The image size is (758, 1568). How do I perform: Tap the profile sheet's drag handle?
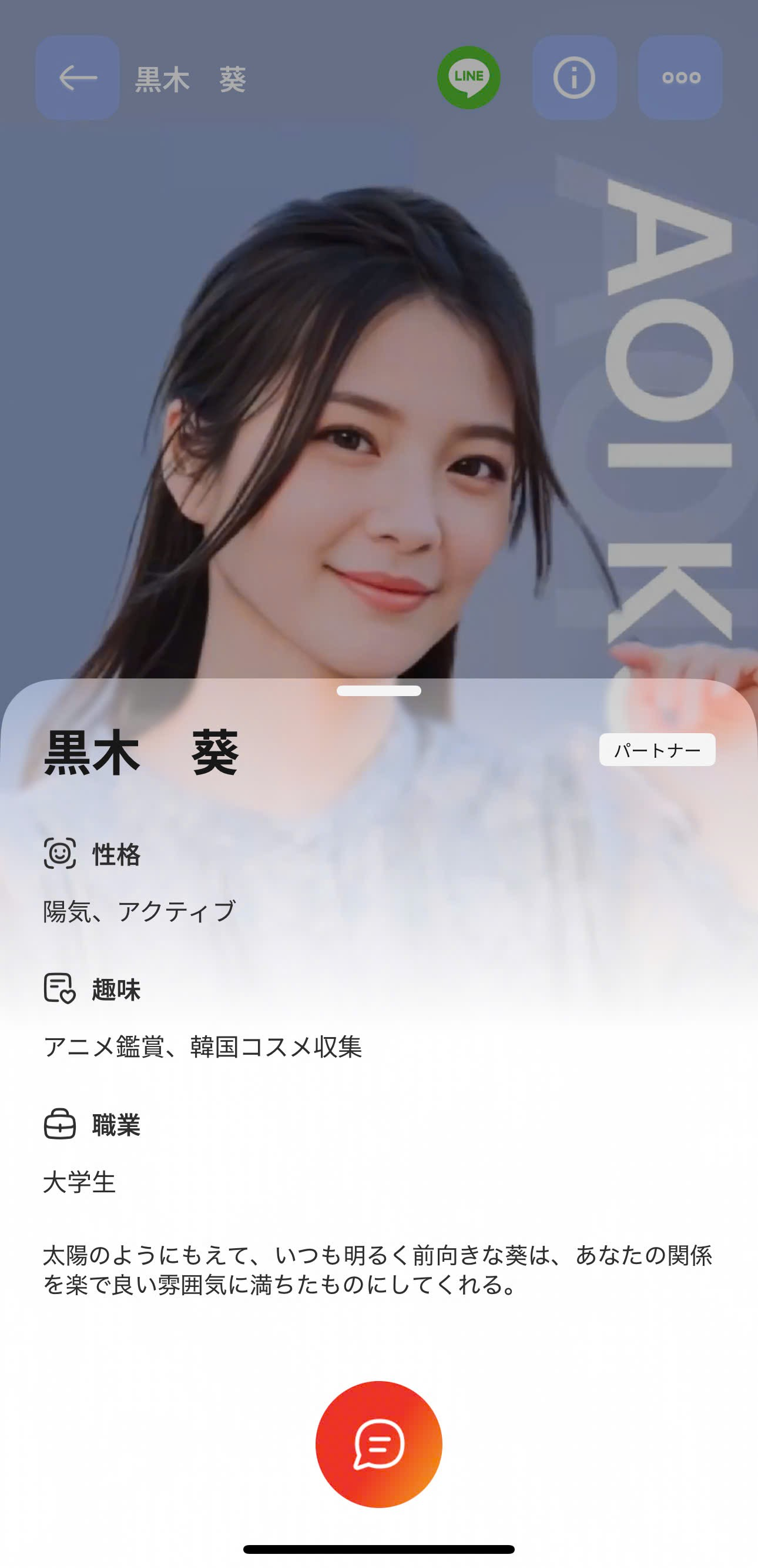378,691
